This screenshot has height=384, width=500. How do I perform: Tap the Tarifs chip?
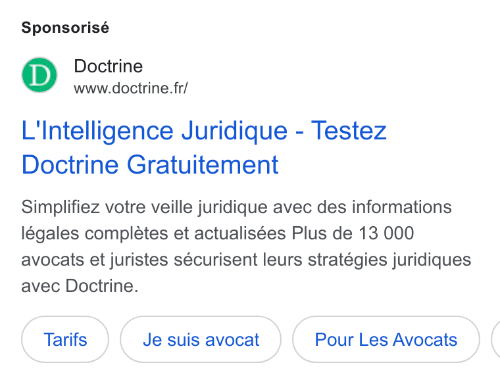(x=65, y=339)
